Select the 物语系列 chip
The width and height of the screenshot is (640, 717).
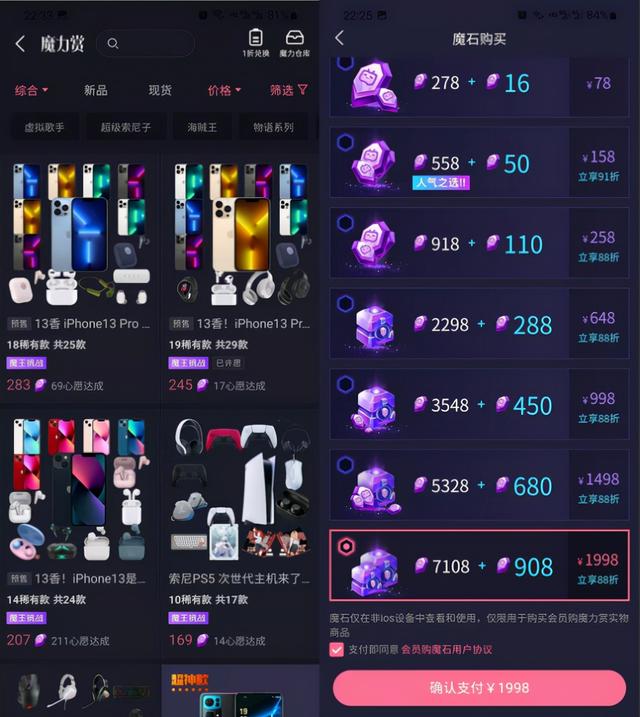click(273, 127)
